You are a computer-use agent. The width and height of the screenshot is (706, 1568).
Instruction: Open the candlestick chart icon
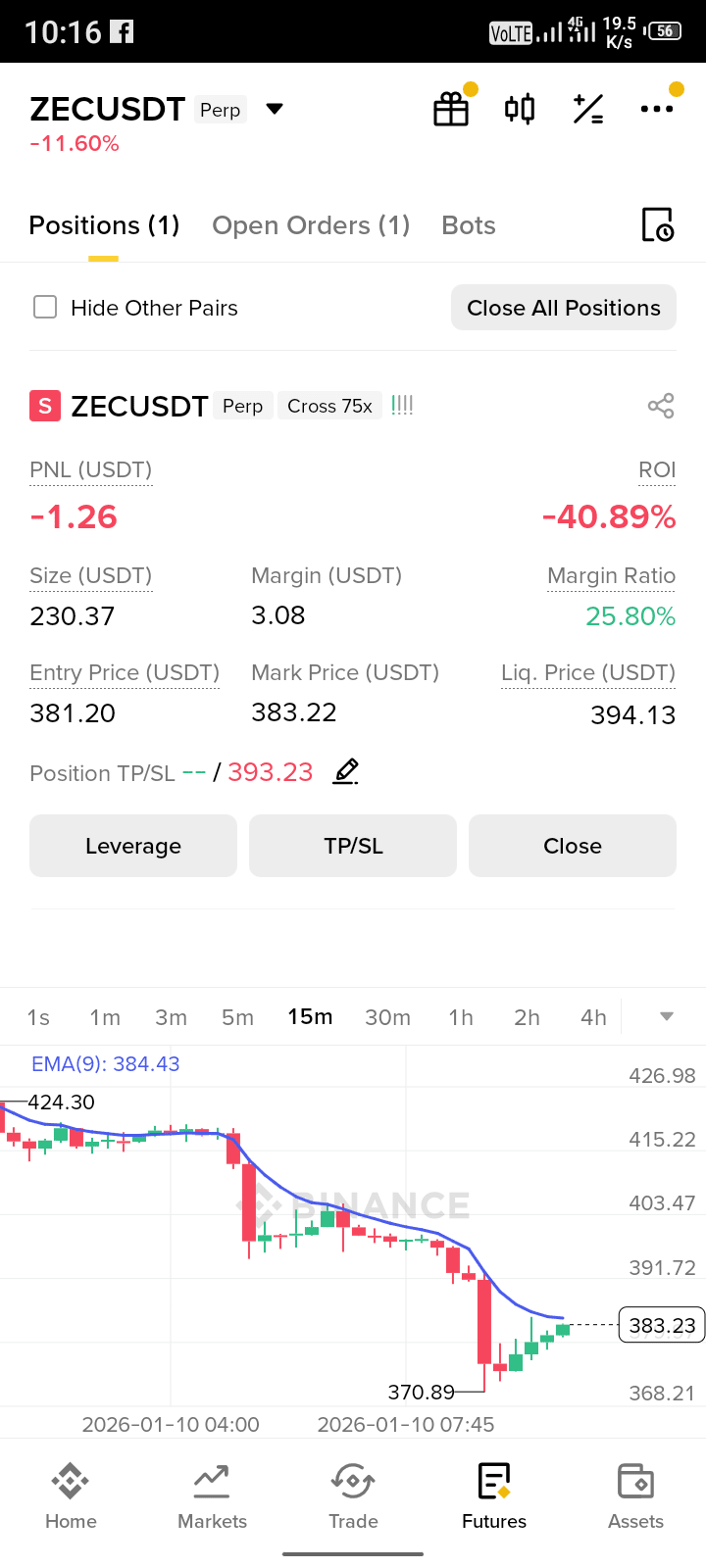[x=520, y=109]
